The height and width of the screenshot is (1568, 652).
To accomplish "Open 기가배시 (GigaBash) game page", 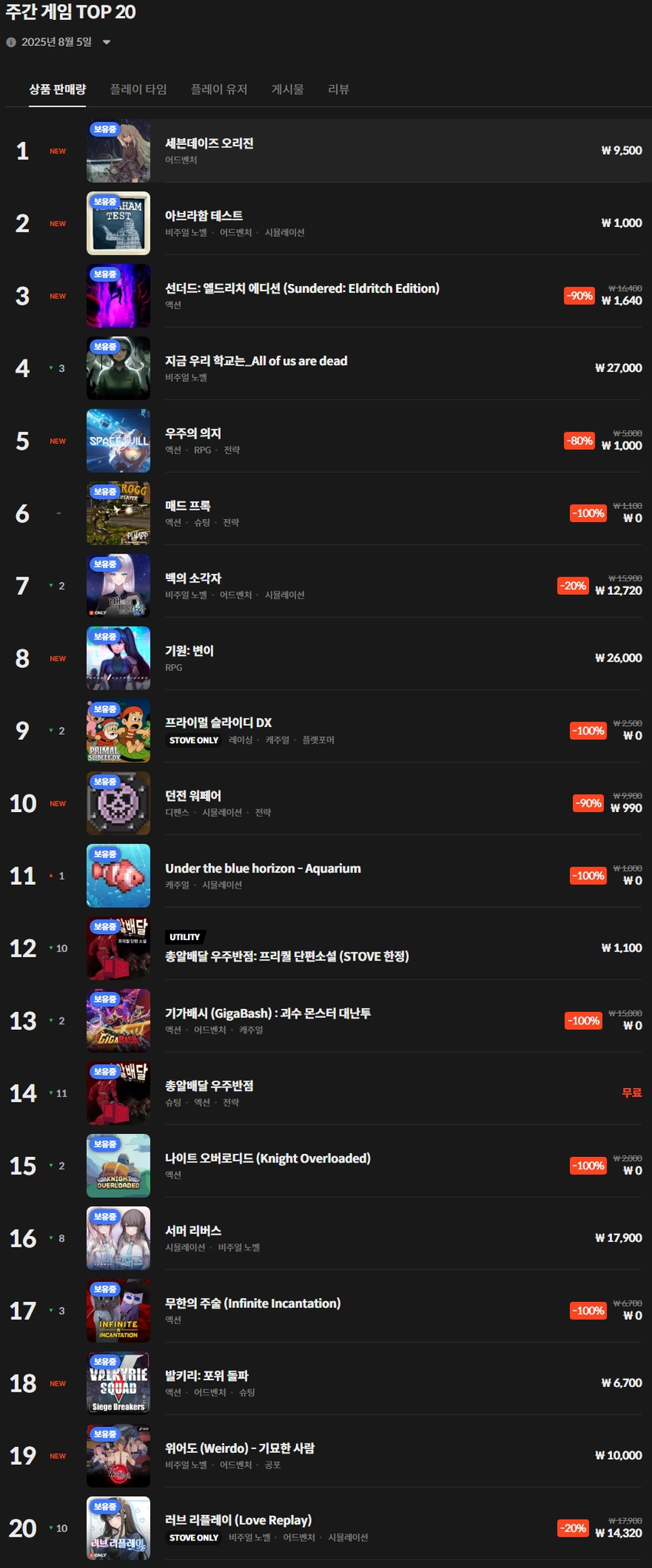I will (268, 1014).
